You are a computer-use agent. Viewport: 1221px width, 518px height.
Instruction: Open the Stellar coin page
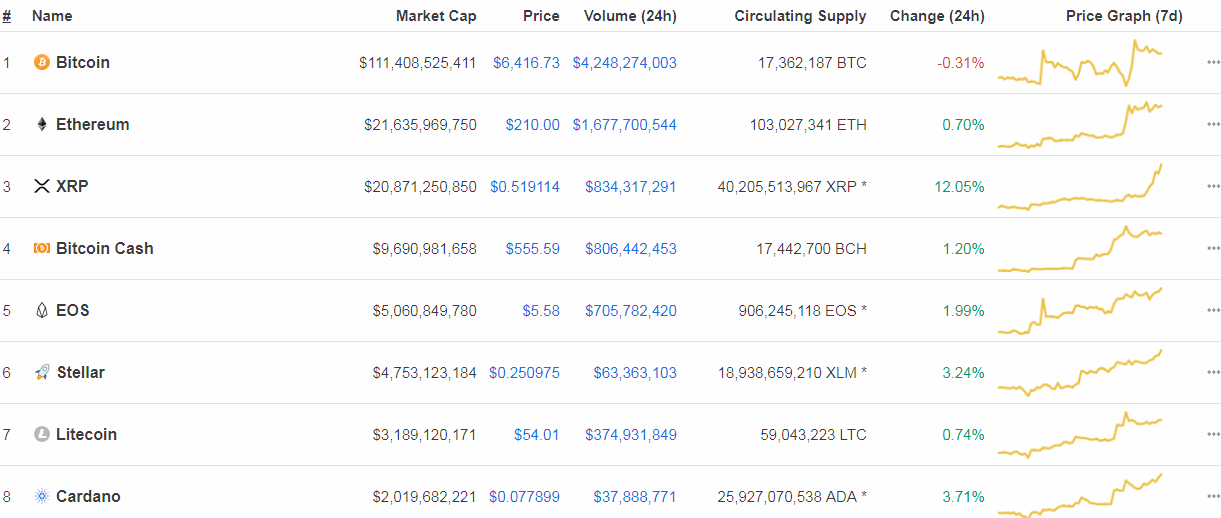(80, 372)
